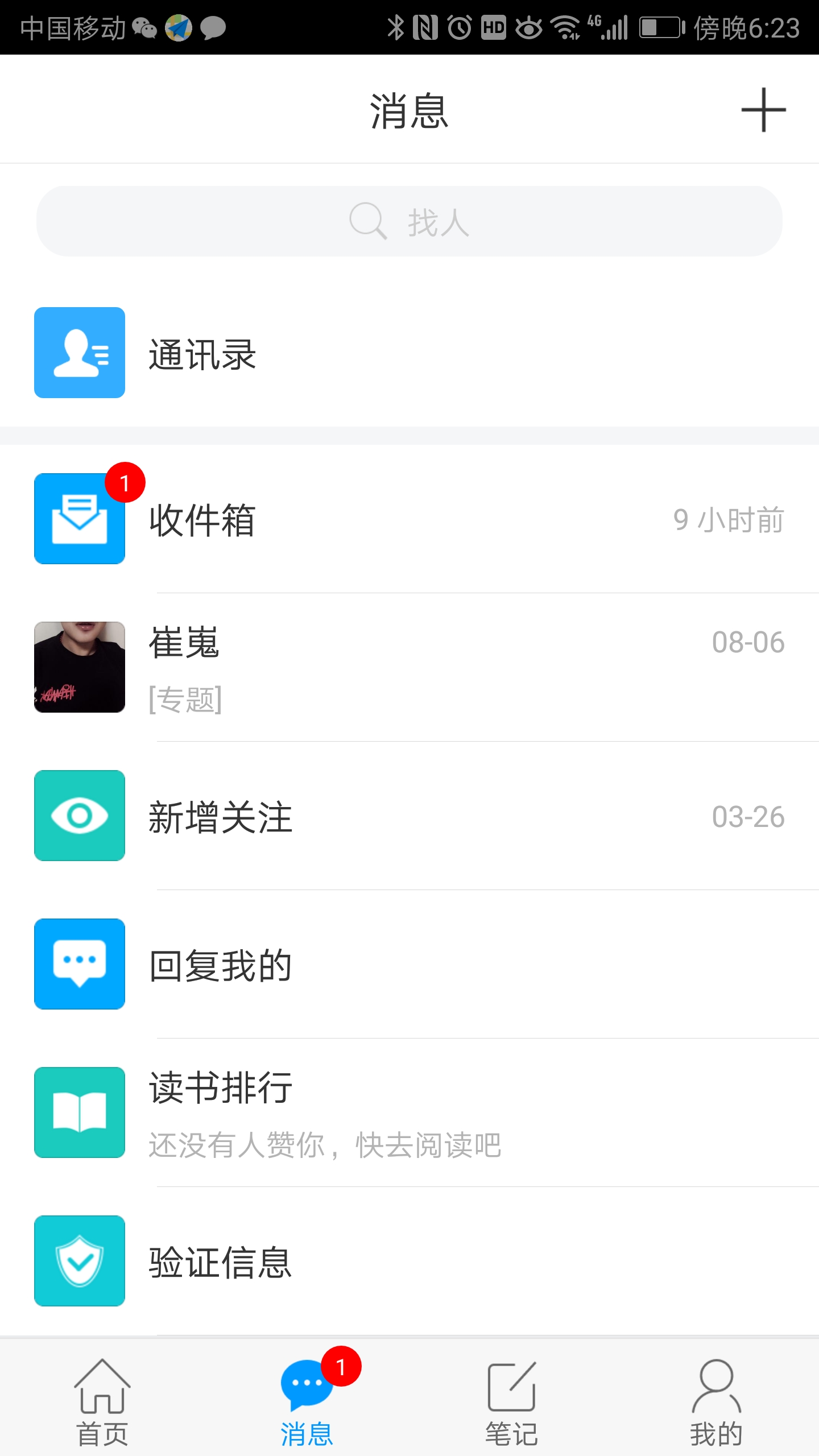Open 通讯录 contacts
Screen dimensions: 819x1456
pyautogui.click(x=409, y=353)
